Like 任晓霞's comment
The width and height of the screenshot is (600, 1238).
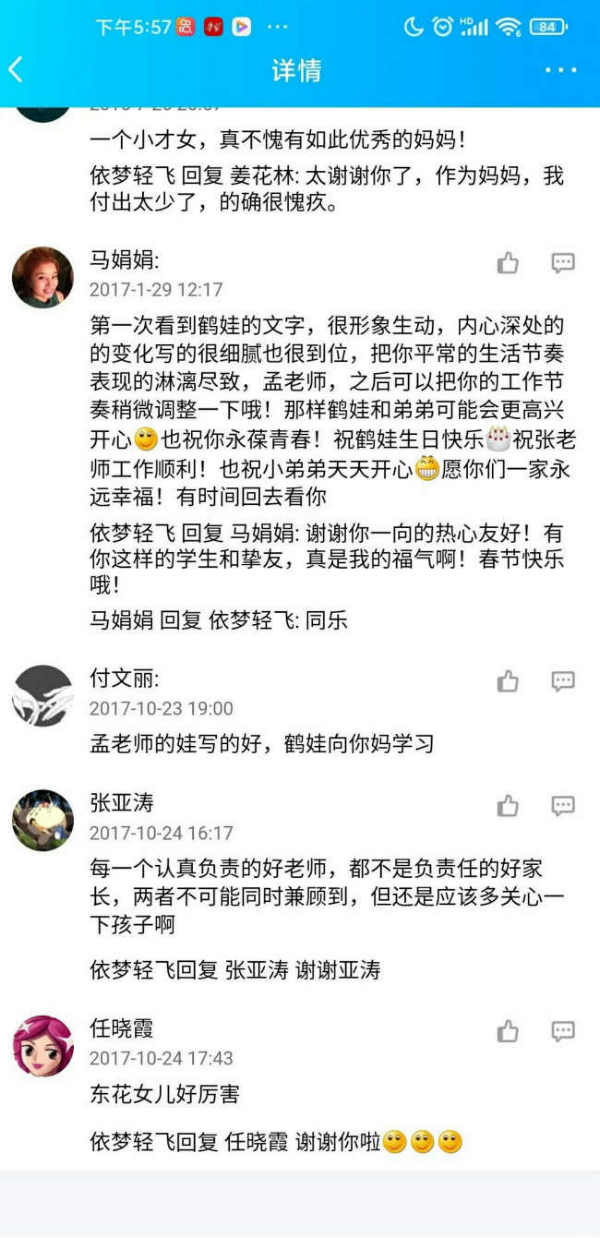pyautogui.click(x=508, y=1031)
